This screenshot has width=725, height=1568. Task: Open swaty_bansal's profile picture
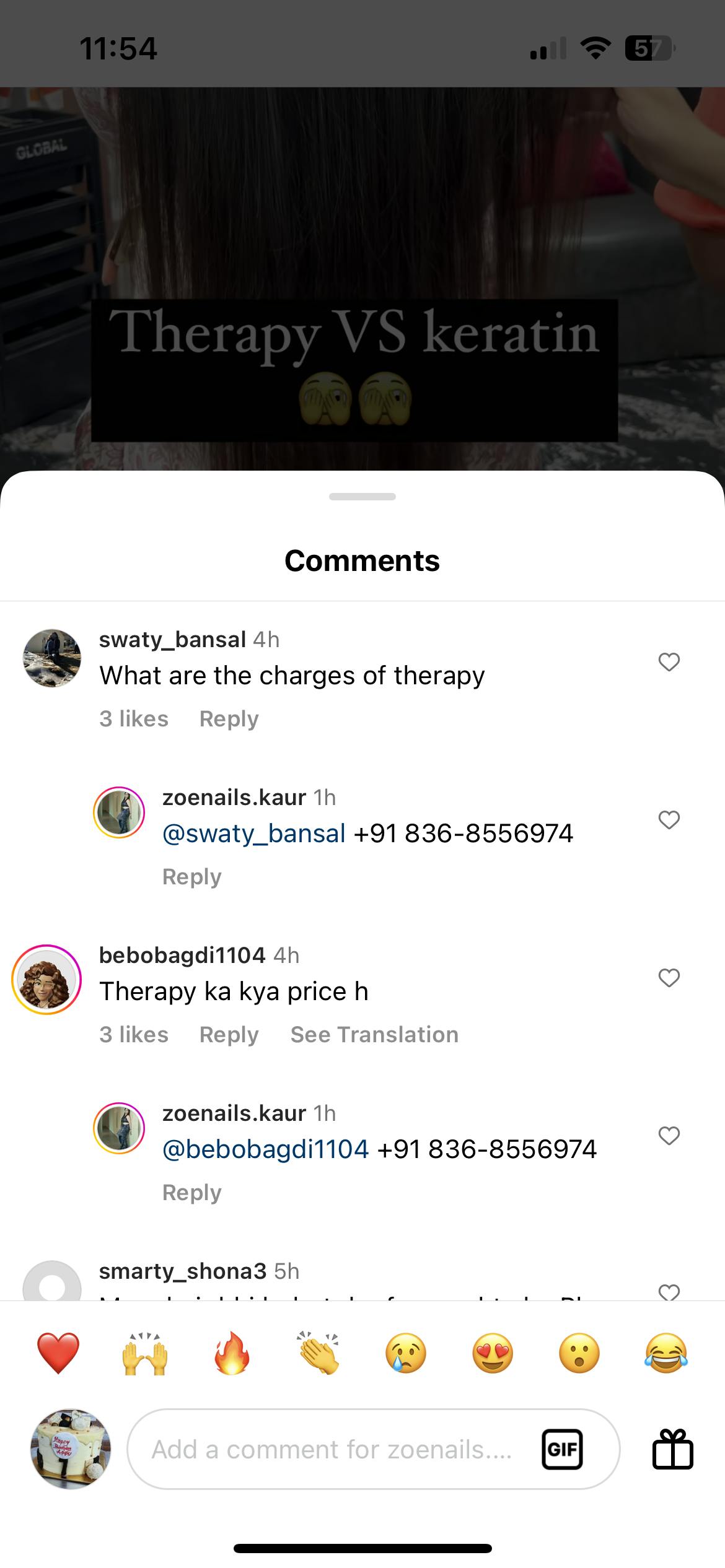(52, 658)
